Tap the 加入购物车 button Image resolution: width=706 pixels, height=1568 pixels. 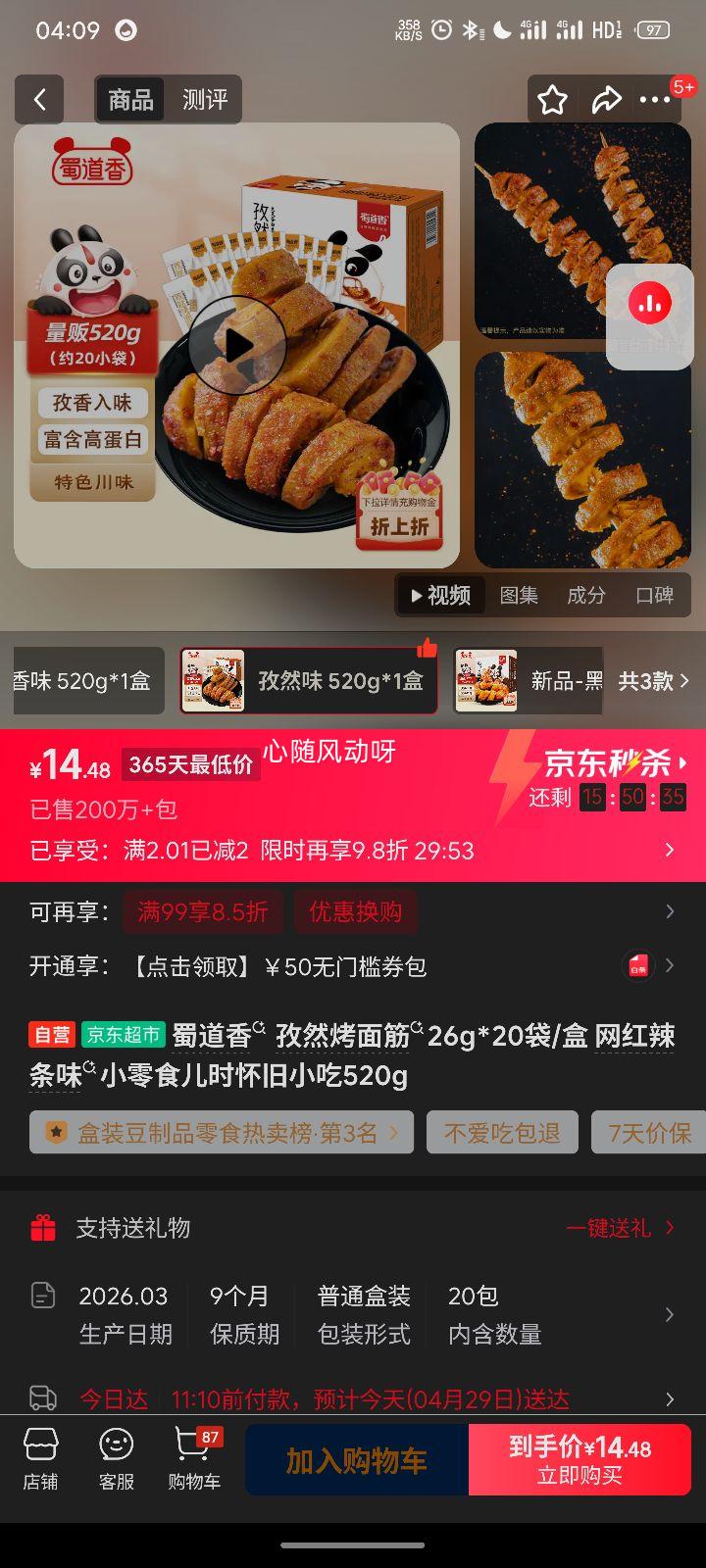click(x=356, y=1458)
